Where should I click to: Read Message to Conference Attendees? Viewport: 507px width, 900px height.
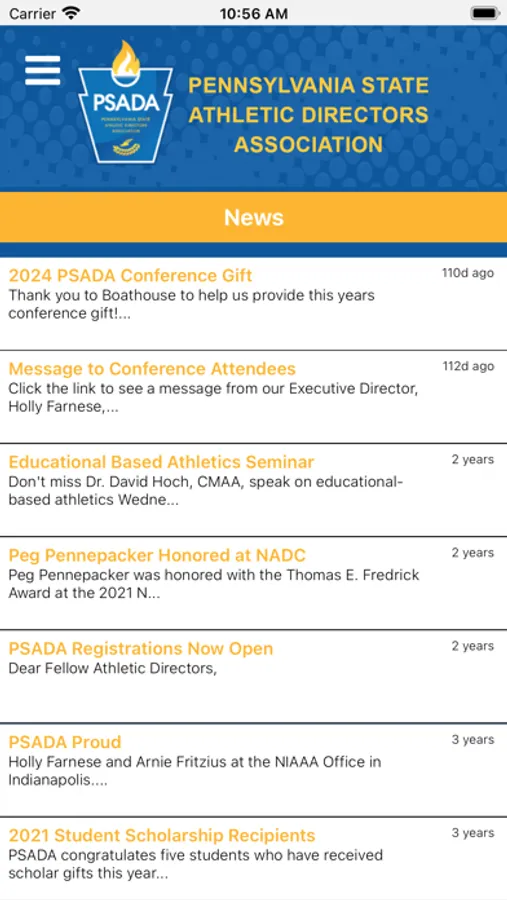(253, 397)
